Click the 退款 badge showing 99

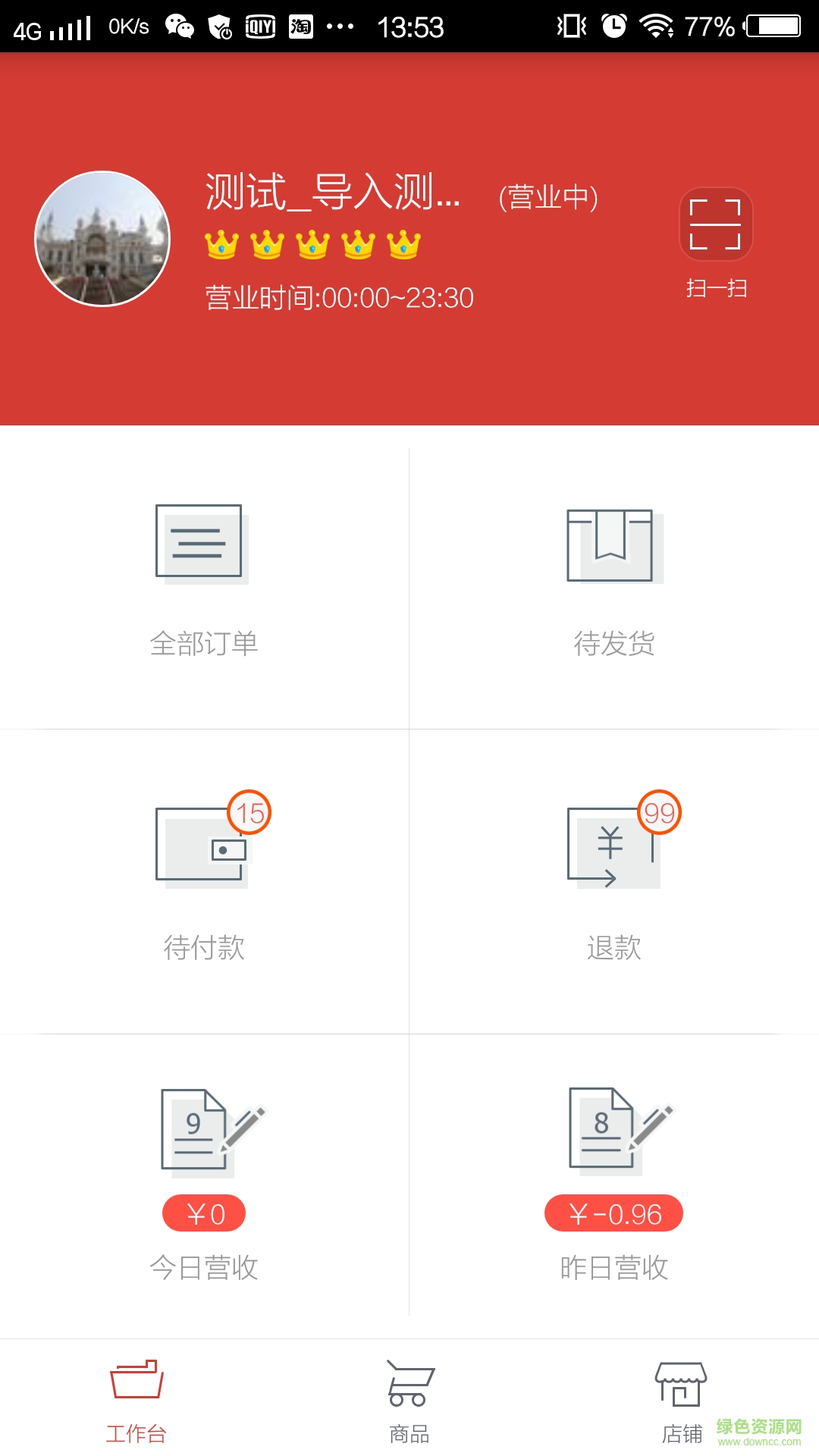tap(661, 813)
